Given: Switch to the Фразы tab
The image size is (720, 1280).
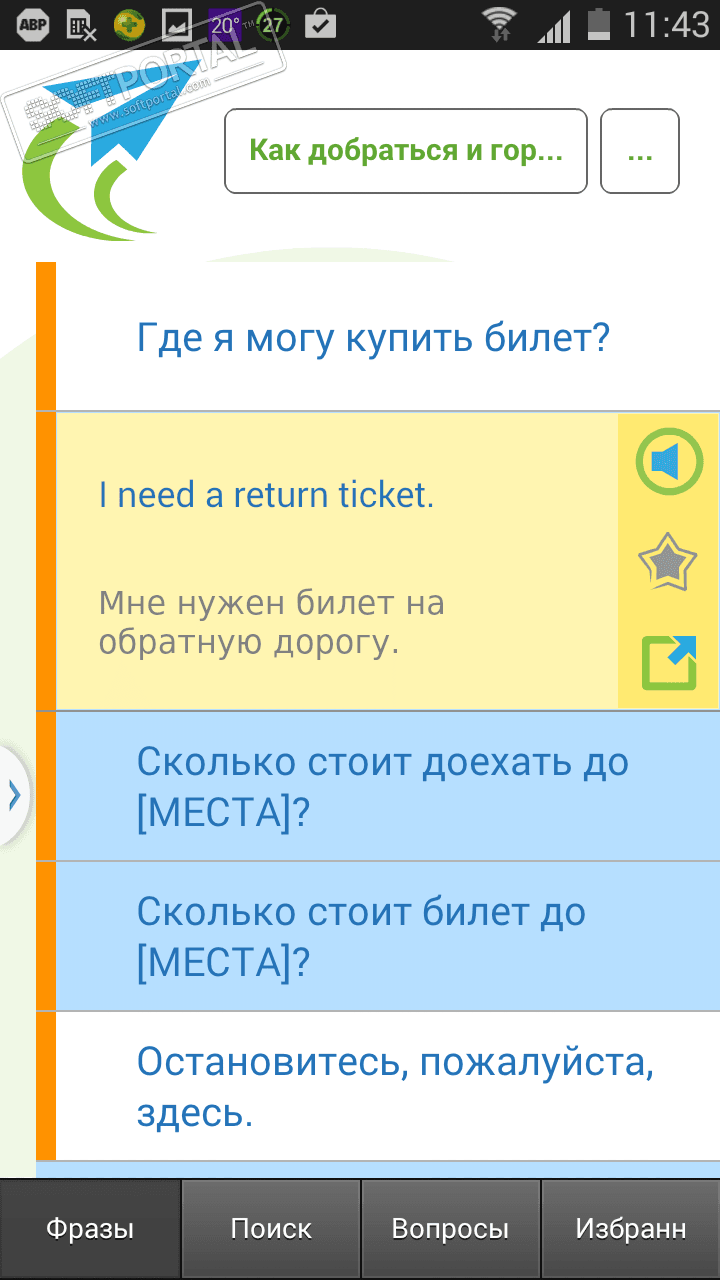Looking at the screenshot, I should click(90, 1229).
